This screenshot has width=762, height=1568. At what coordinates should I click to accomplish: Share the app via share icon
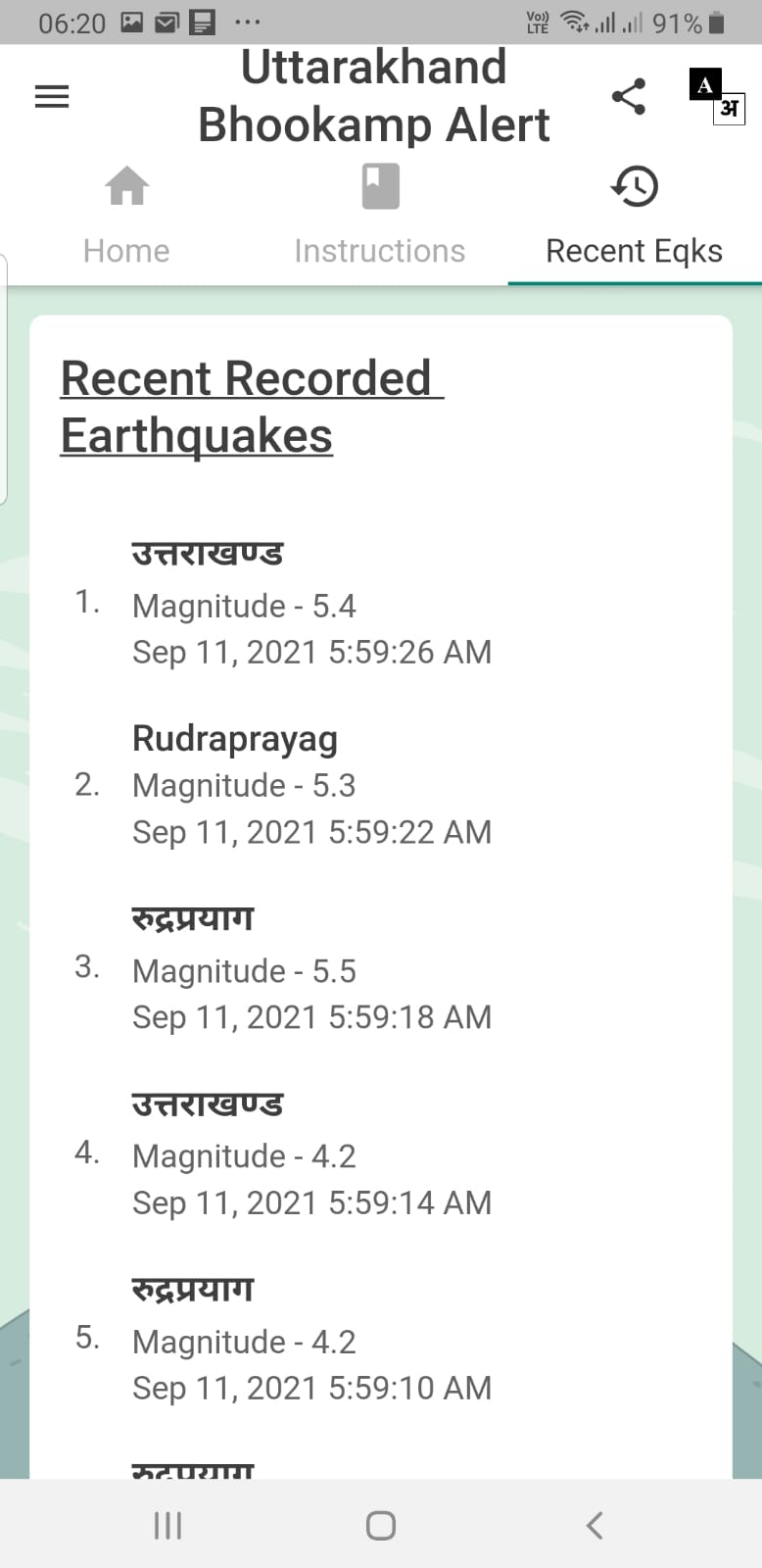click(629, 96)
